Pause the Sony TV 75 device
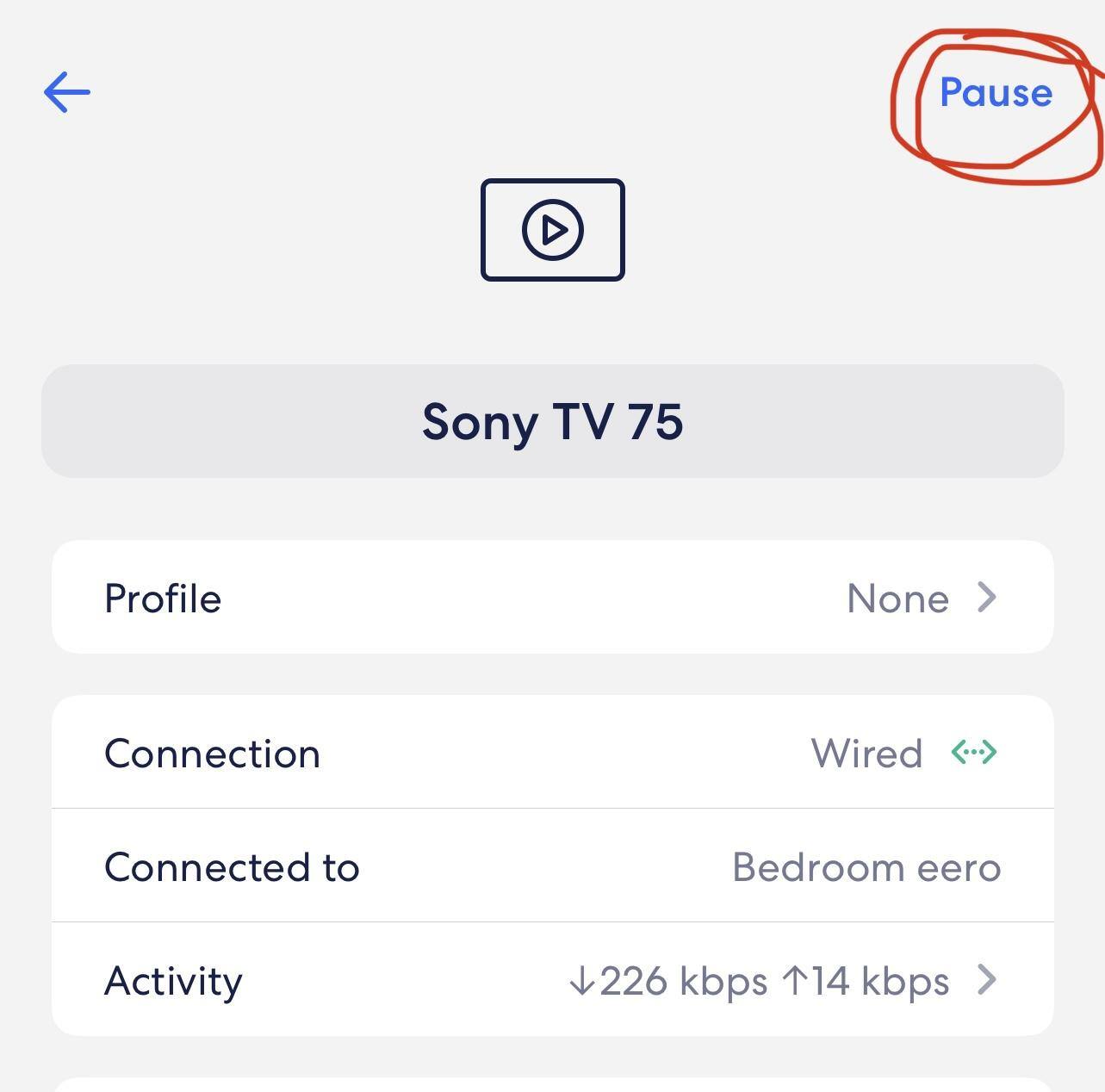This screenshot has height=1092, width=1105. point(996,93)
